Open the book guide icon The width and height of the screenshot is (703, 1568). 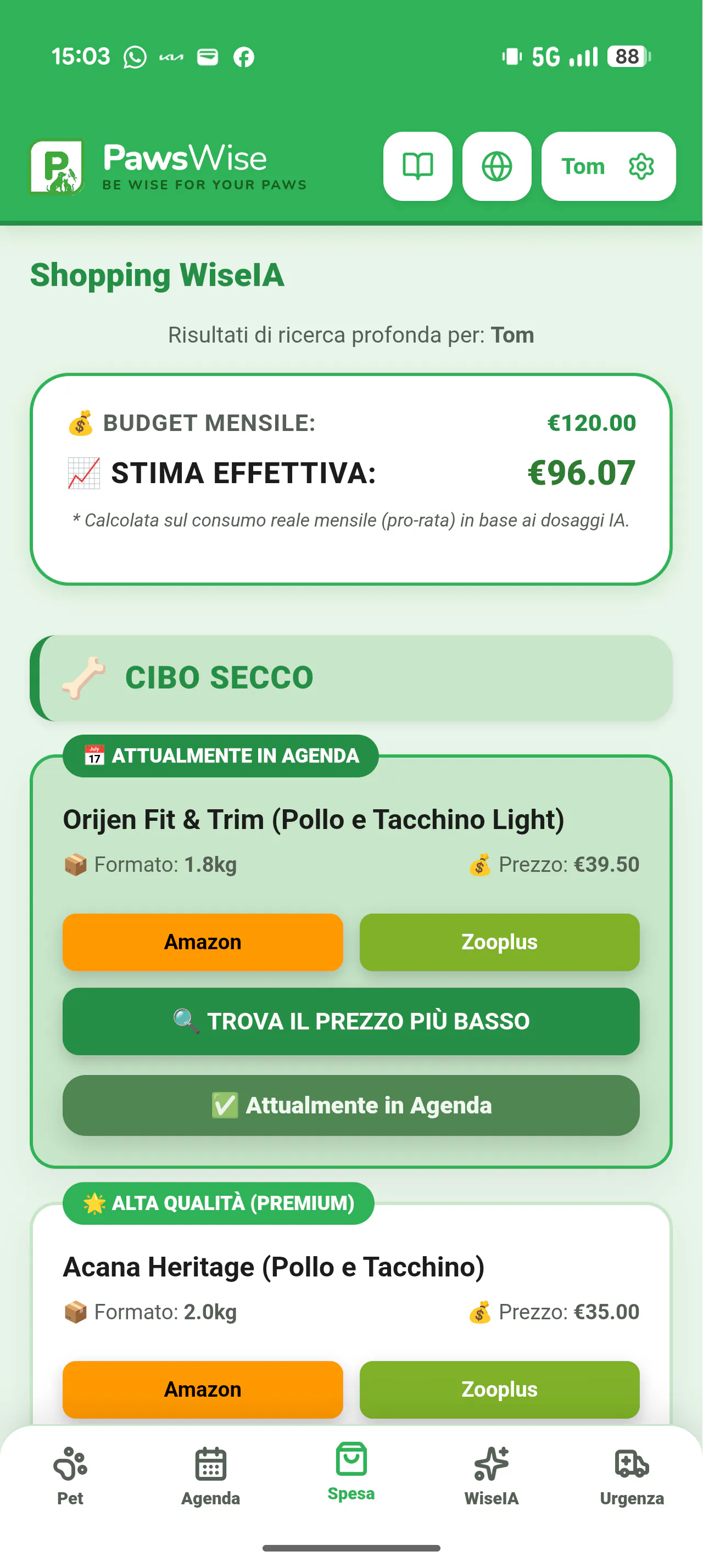[417, 166]
